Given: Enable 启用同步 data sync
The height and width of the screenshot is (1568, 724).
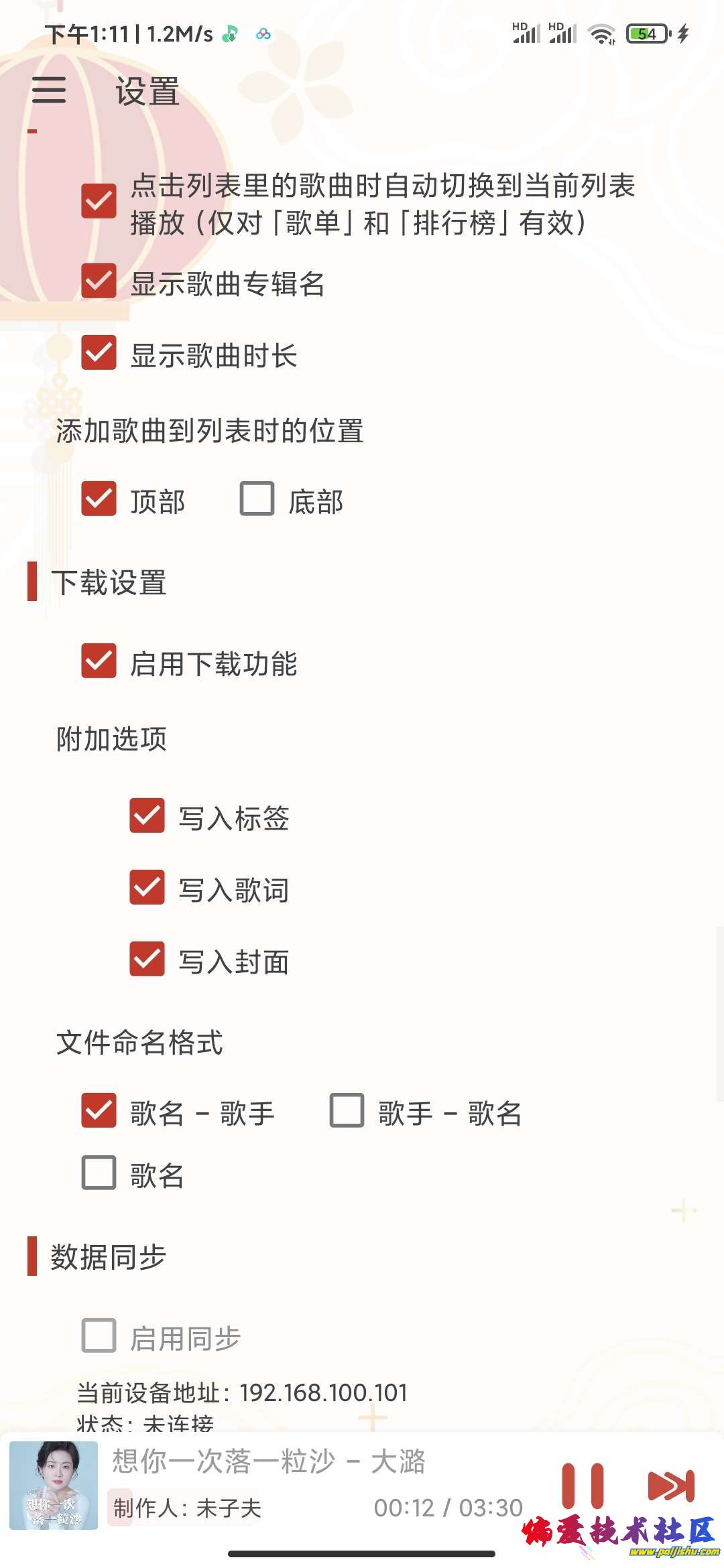Looking at the screenshot, I should click(99, 1335).
